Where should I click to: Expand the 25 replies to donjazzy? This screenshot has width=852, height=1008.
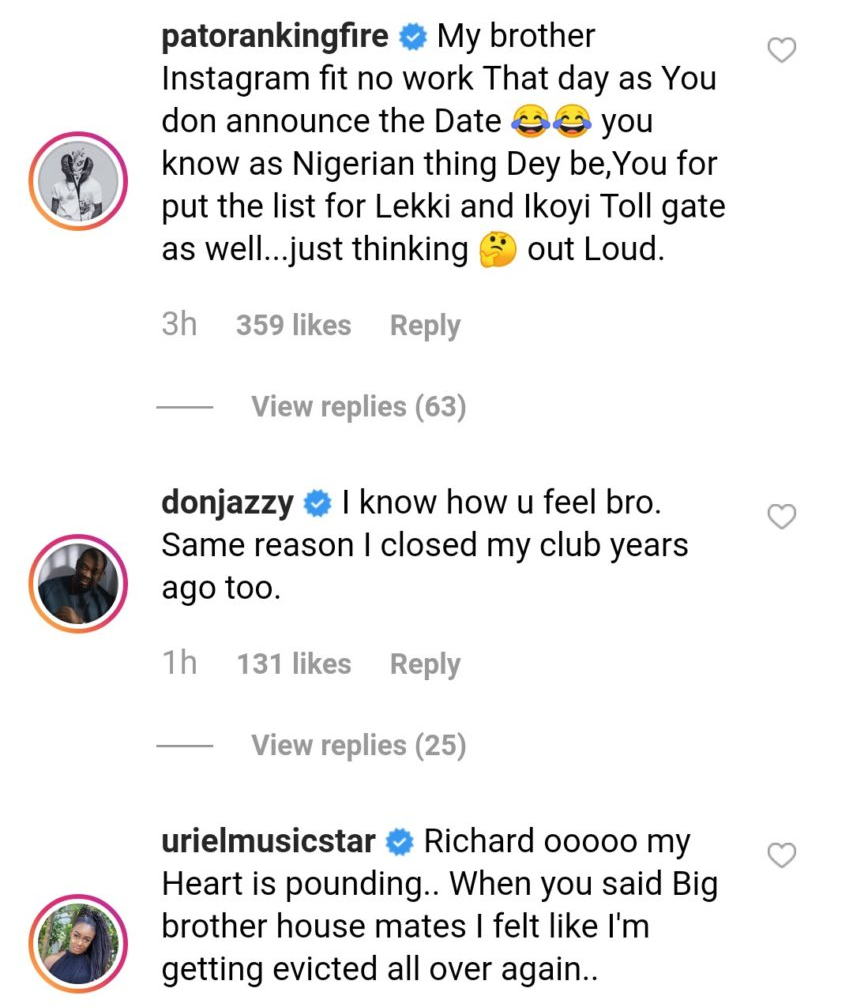[358, 746]
